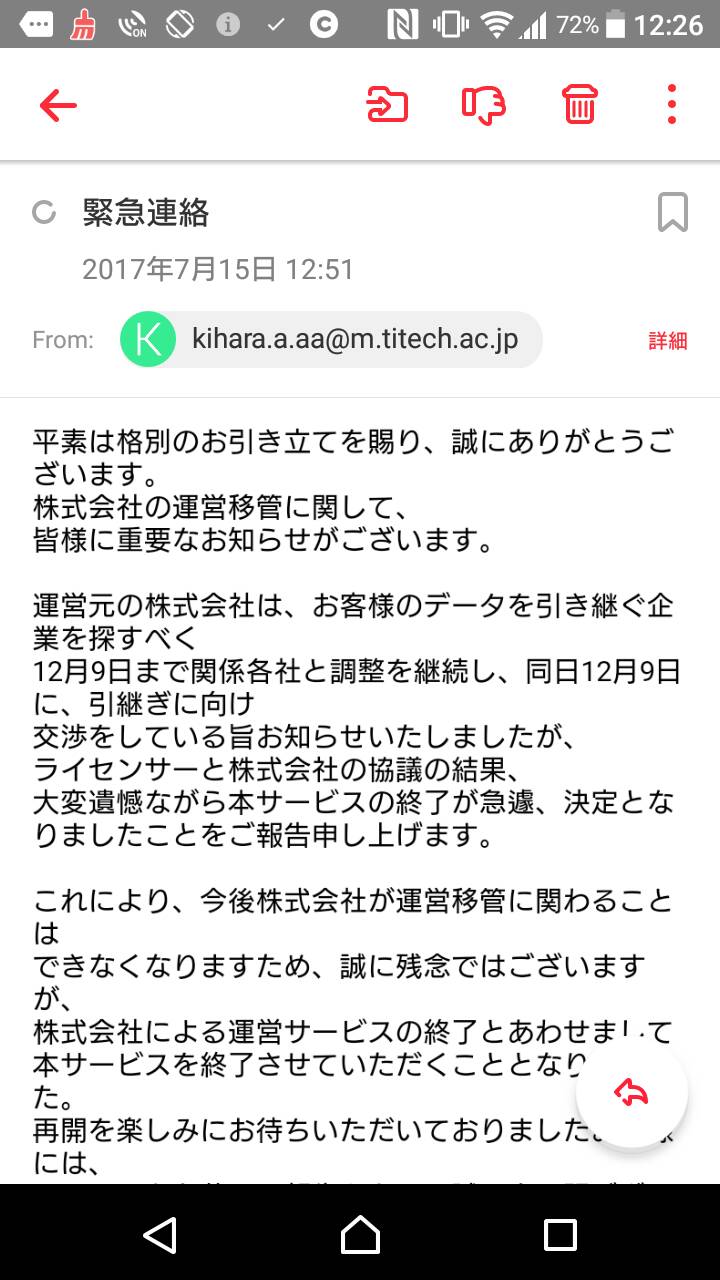Tap the system home button
The image size is (720, 1280).
point(360,1234)
